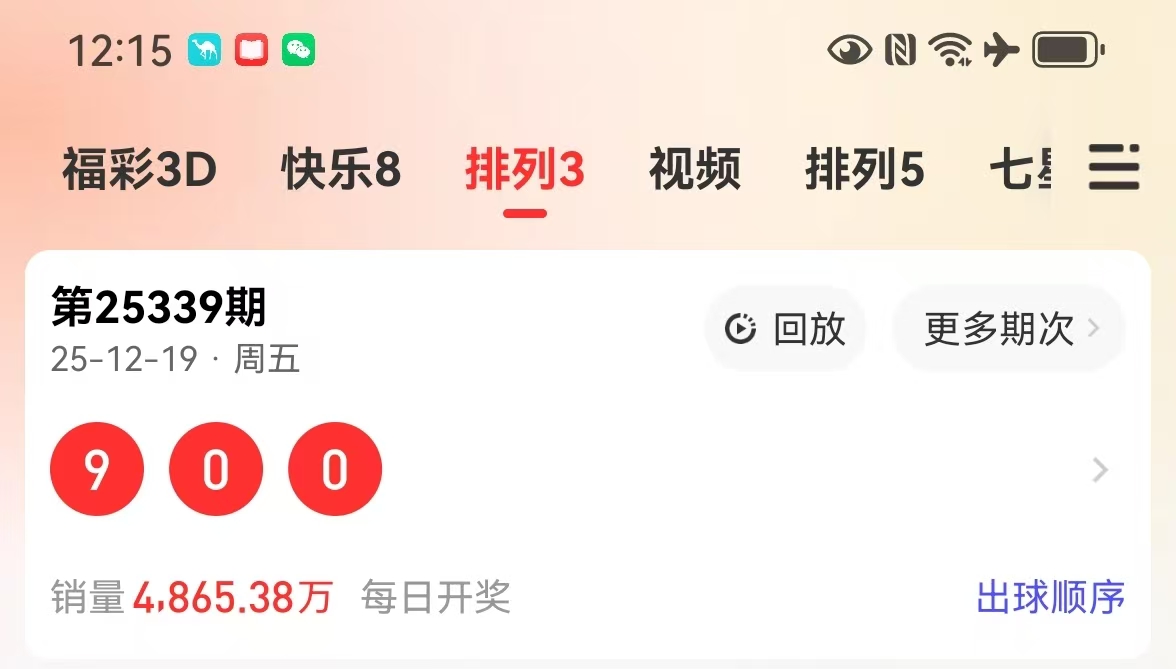
Task: Switch to the 快乐8 tab
Action: [x=341, y=170]
